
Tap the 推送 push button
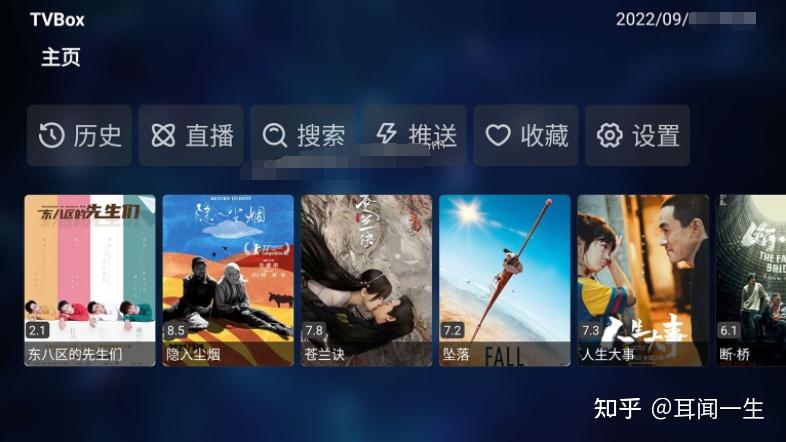(414, 136)
